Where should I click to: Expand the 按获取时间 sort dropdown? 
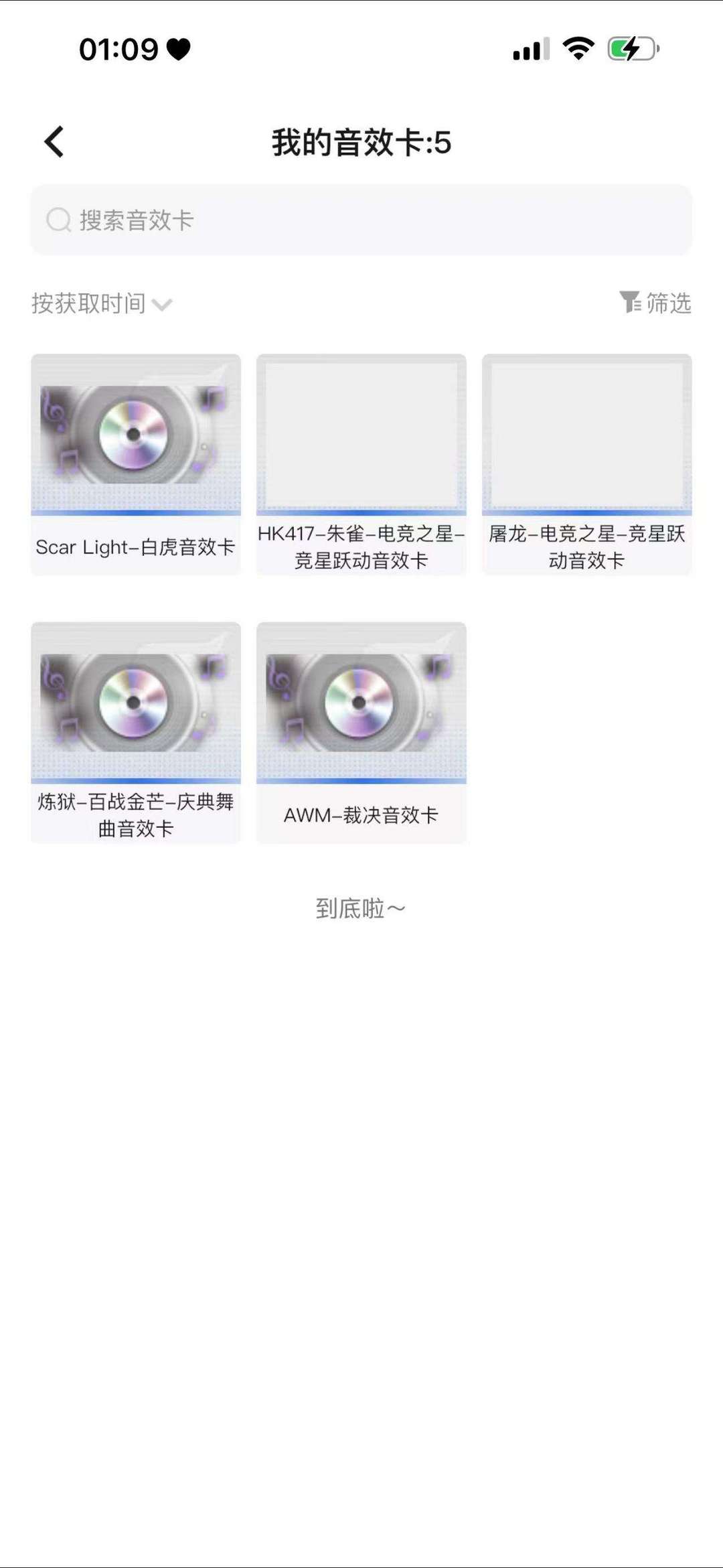(x=102, y=303)
